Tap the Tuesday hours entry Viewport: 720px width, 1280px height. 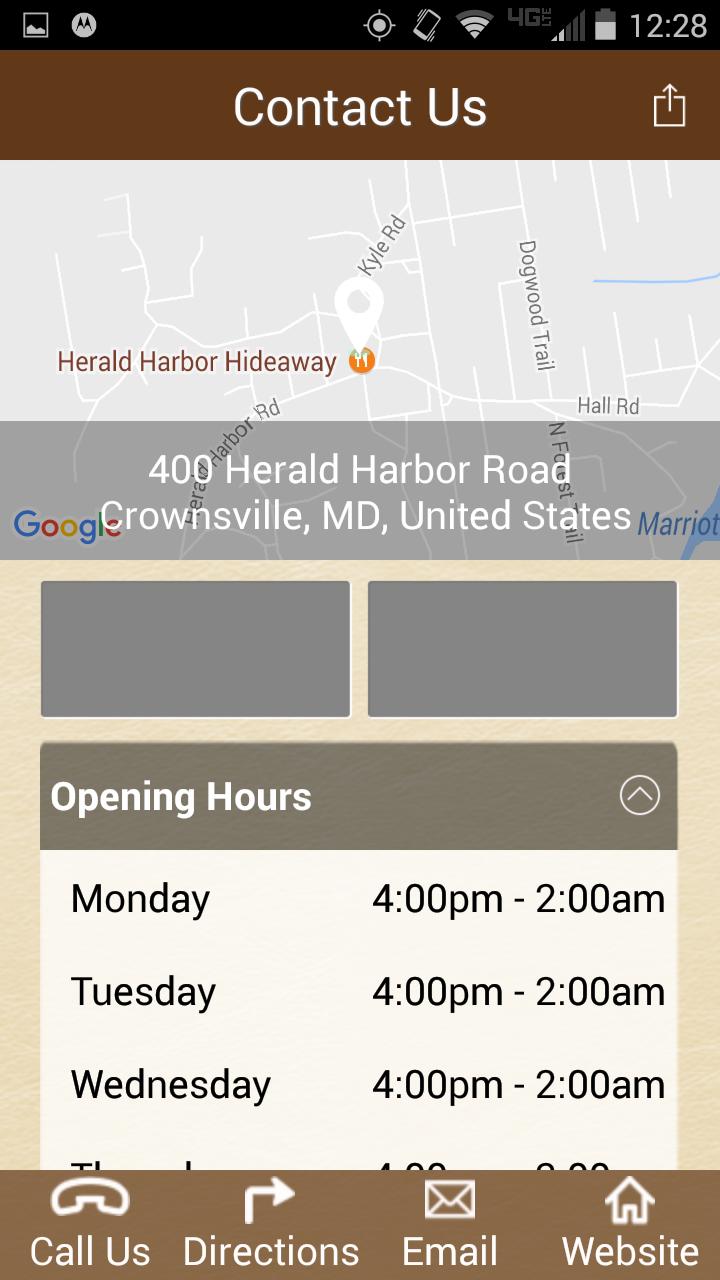[358, 991]
